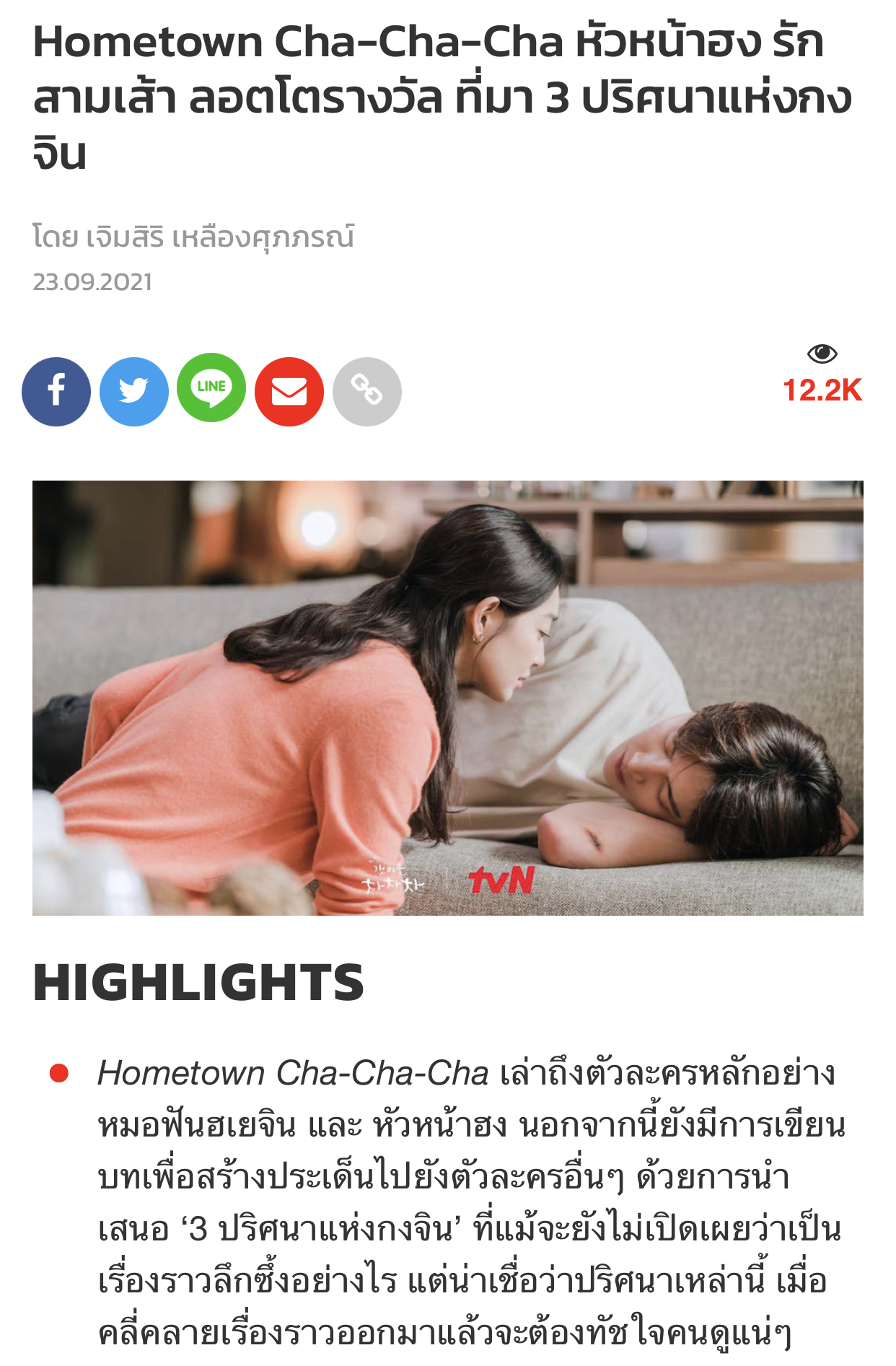Viewport: 896px width, 1366px height.
Task: Share this article by email
Action: tap(289, 391)
